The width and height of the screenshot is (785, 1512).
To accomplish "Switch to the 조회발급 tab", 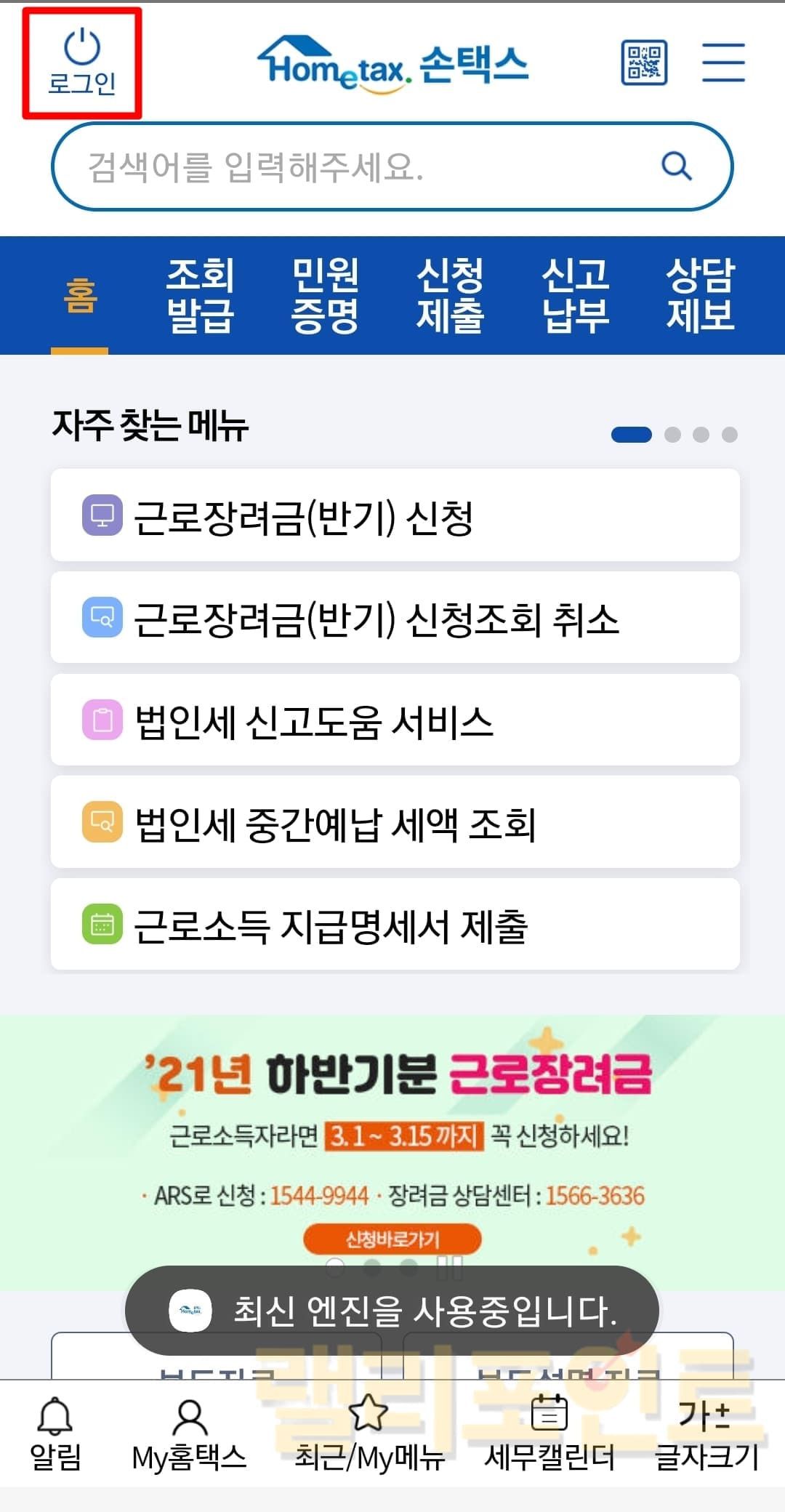I will 200,295.
